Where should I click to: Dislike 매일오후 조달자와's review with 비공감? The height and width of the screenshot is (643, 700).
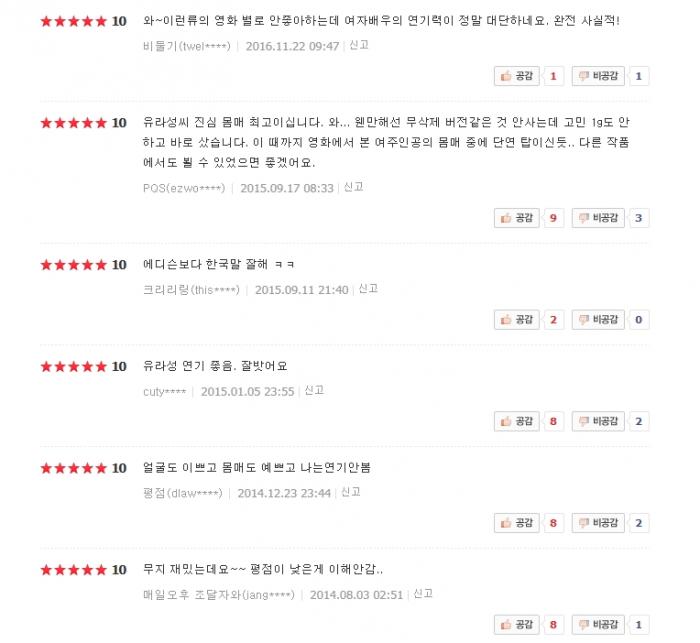tap(599, 625)
